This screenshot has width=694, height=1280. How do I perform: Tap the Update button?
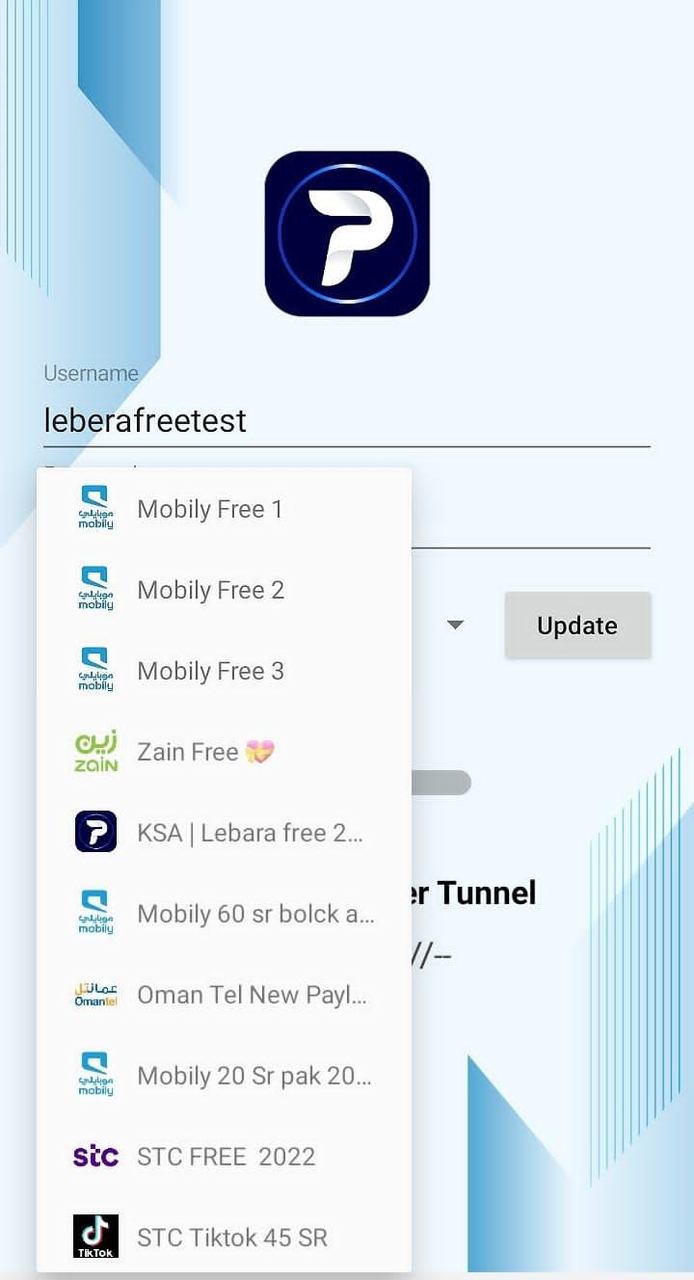[x=577, y=626]
